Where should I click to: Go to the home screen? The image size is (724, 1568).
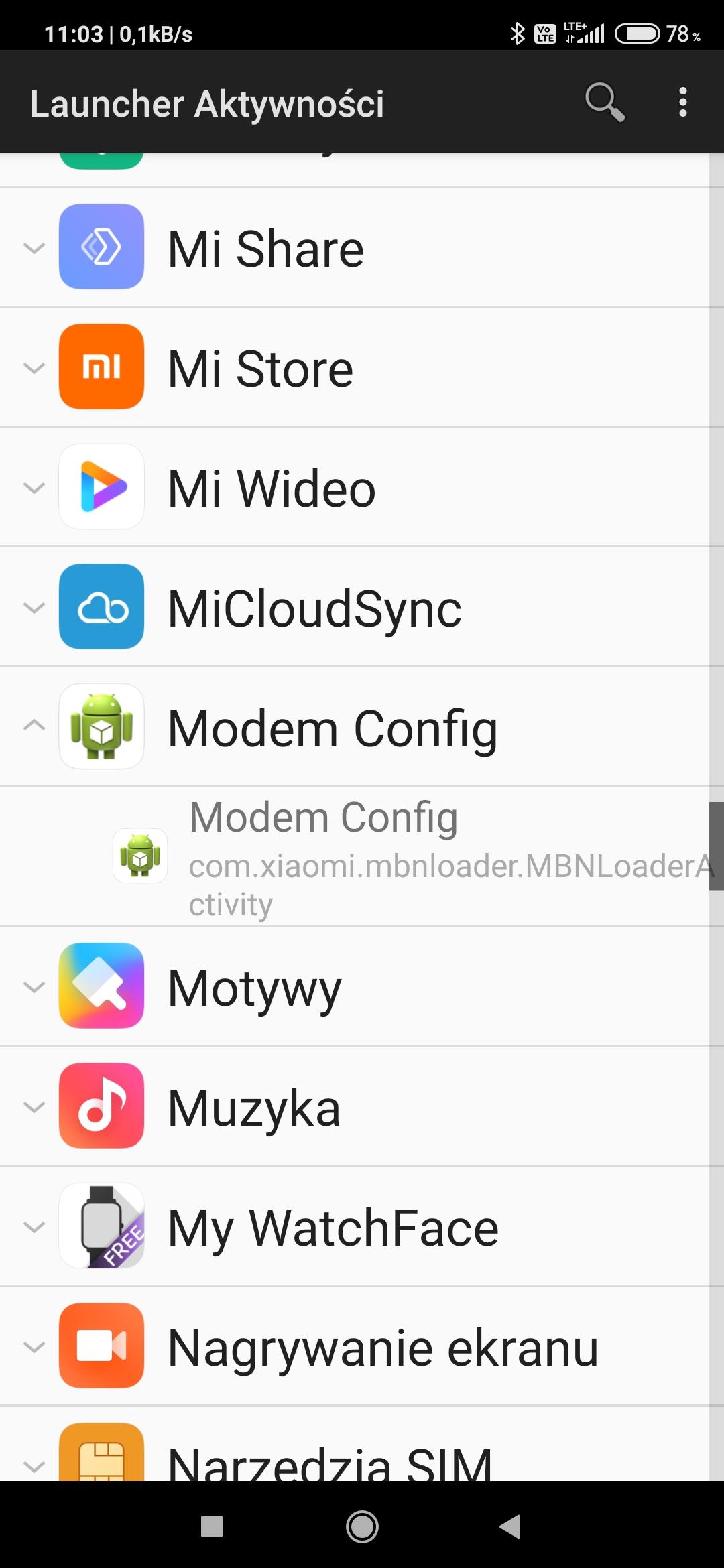(362, 1526)
